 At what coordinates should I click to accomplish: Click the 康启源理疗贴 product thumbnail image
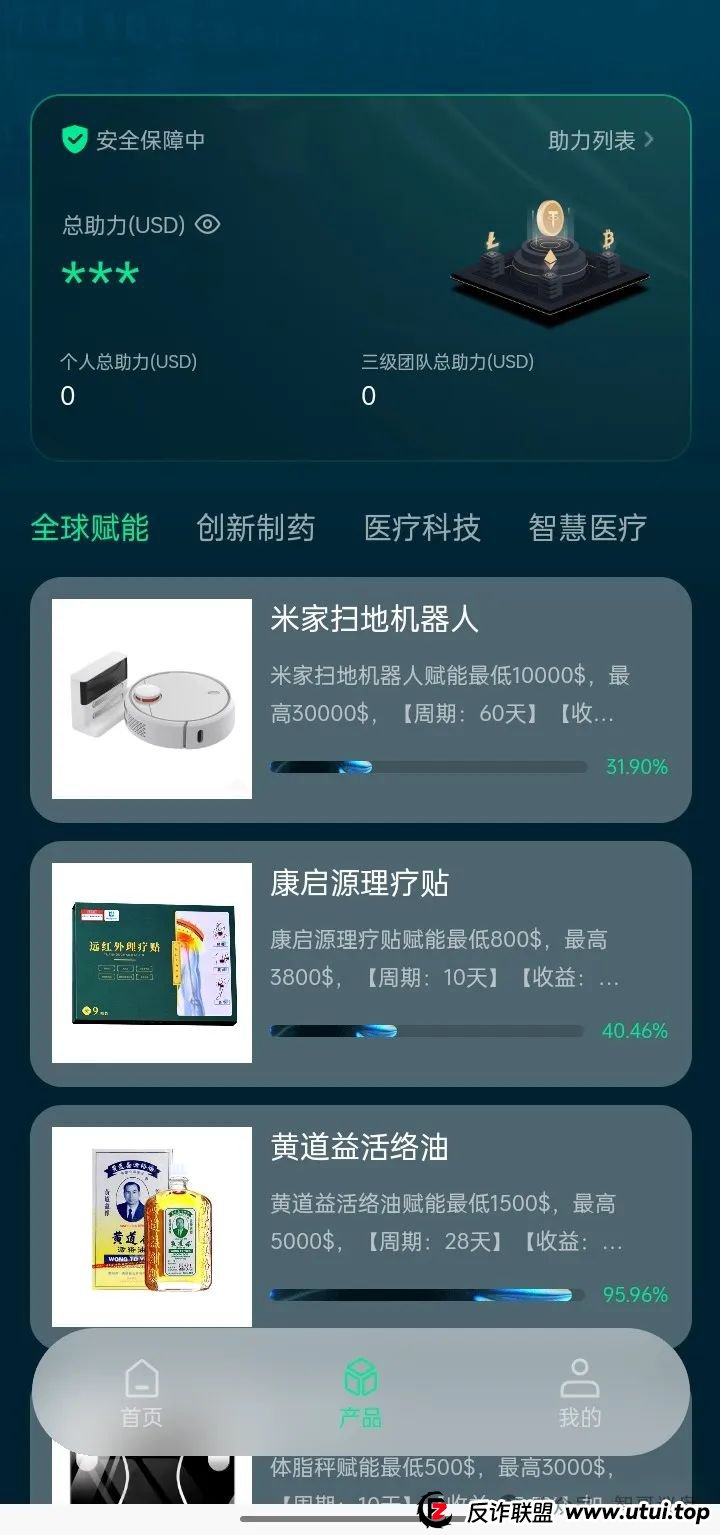point(151,960)
